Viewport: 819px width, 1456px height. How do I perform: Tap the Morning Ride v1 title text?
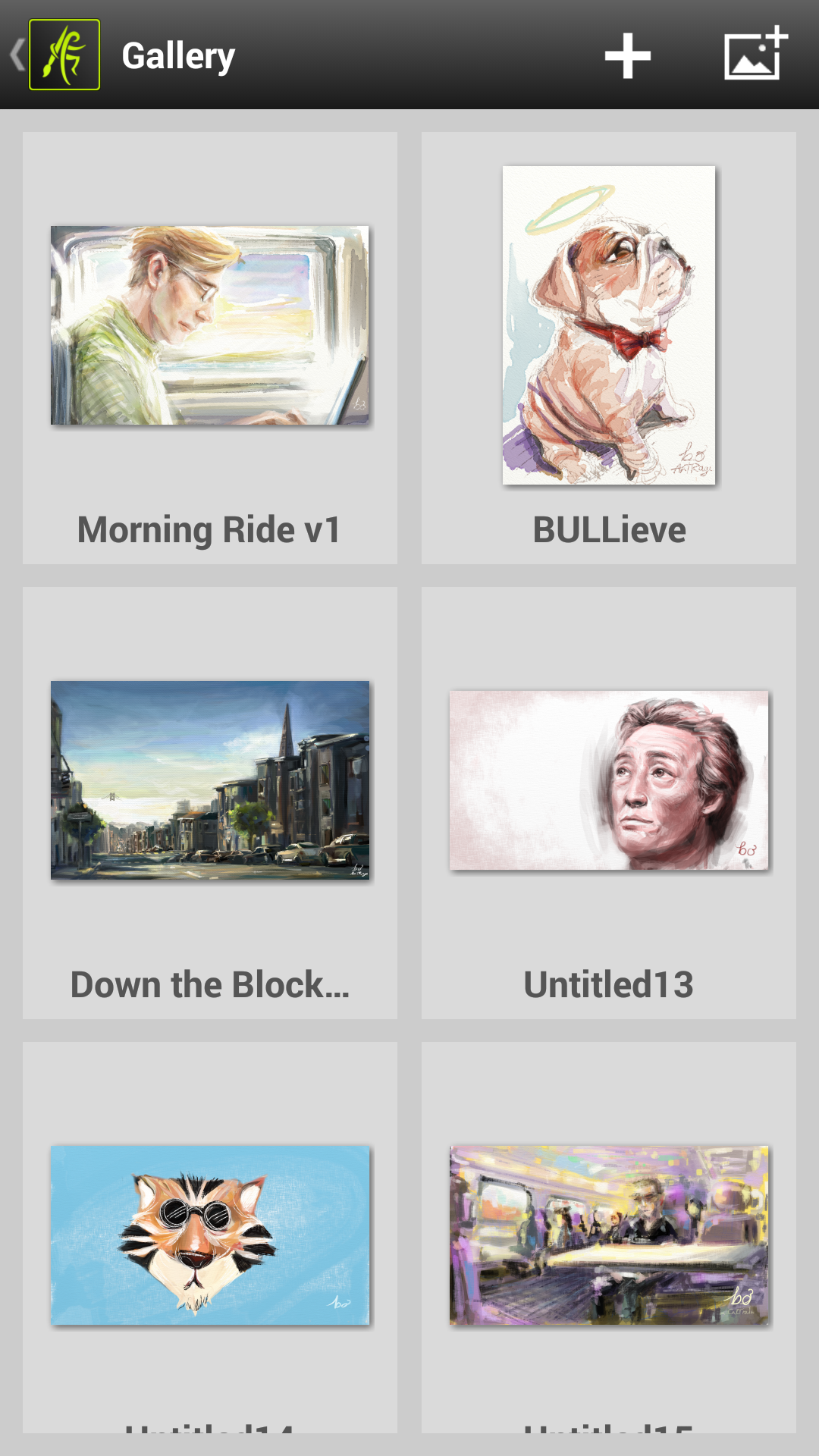click(x=209, y=529)
